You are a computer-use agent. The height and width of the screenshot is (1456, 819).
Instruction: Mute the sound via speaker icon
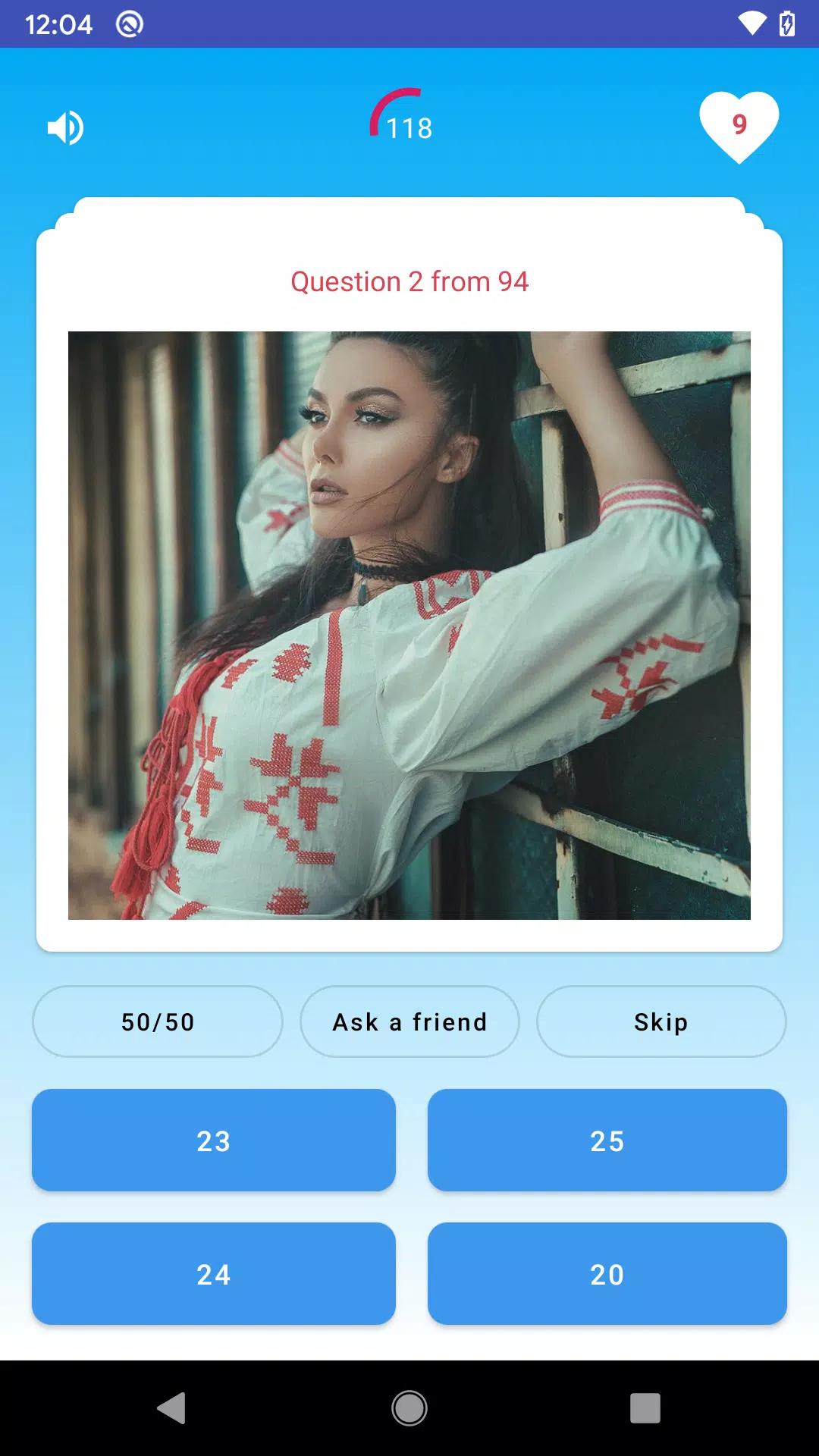click(65, 127)
